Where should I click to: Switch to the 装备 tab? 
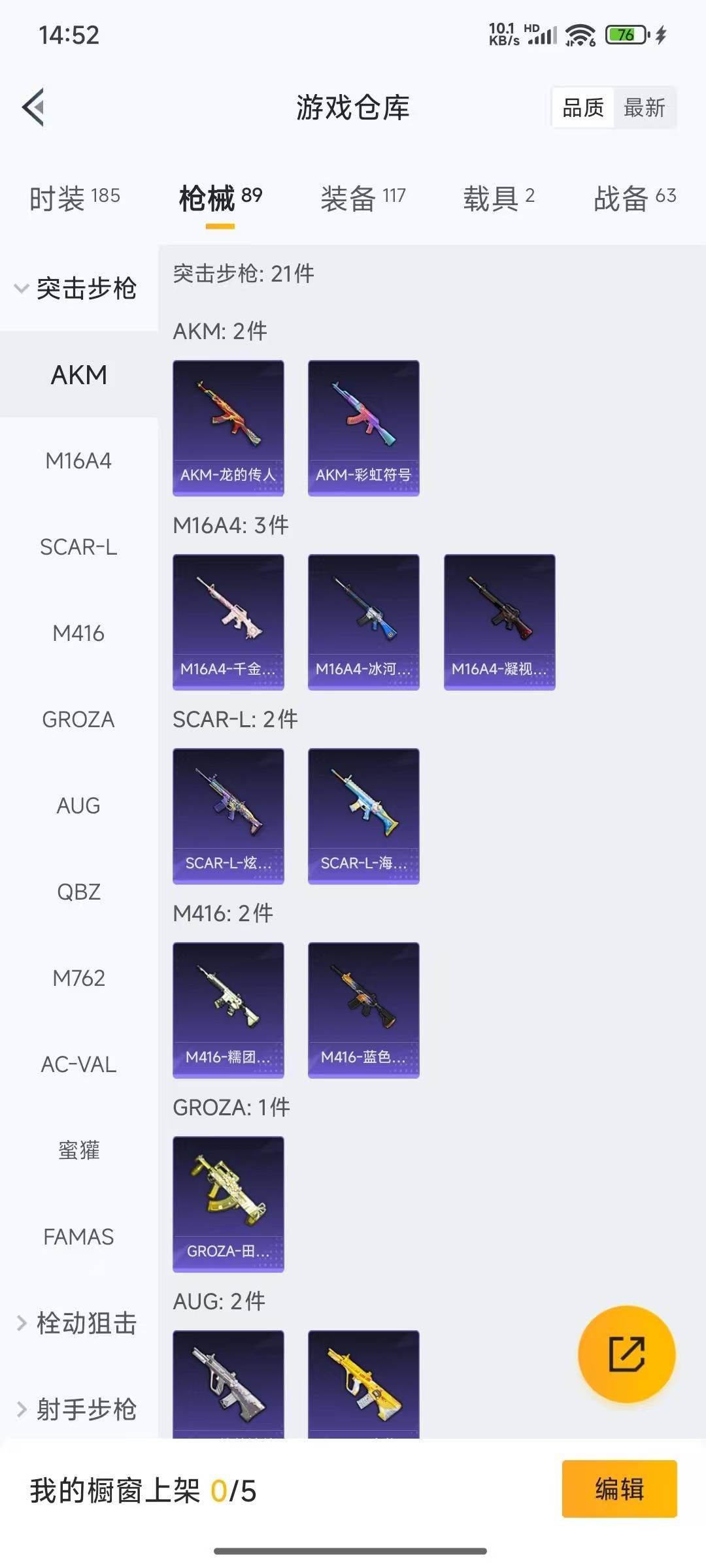point(363,197)
